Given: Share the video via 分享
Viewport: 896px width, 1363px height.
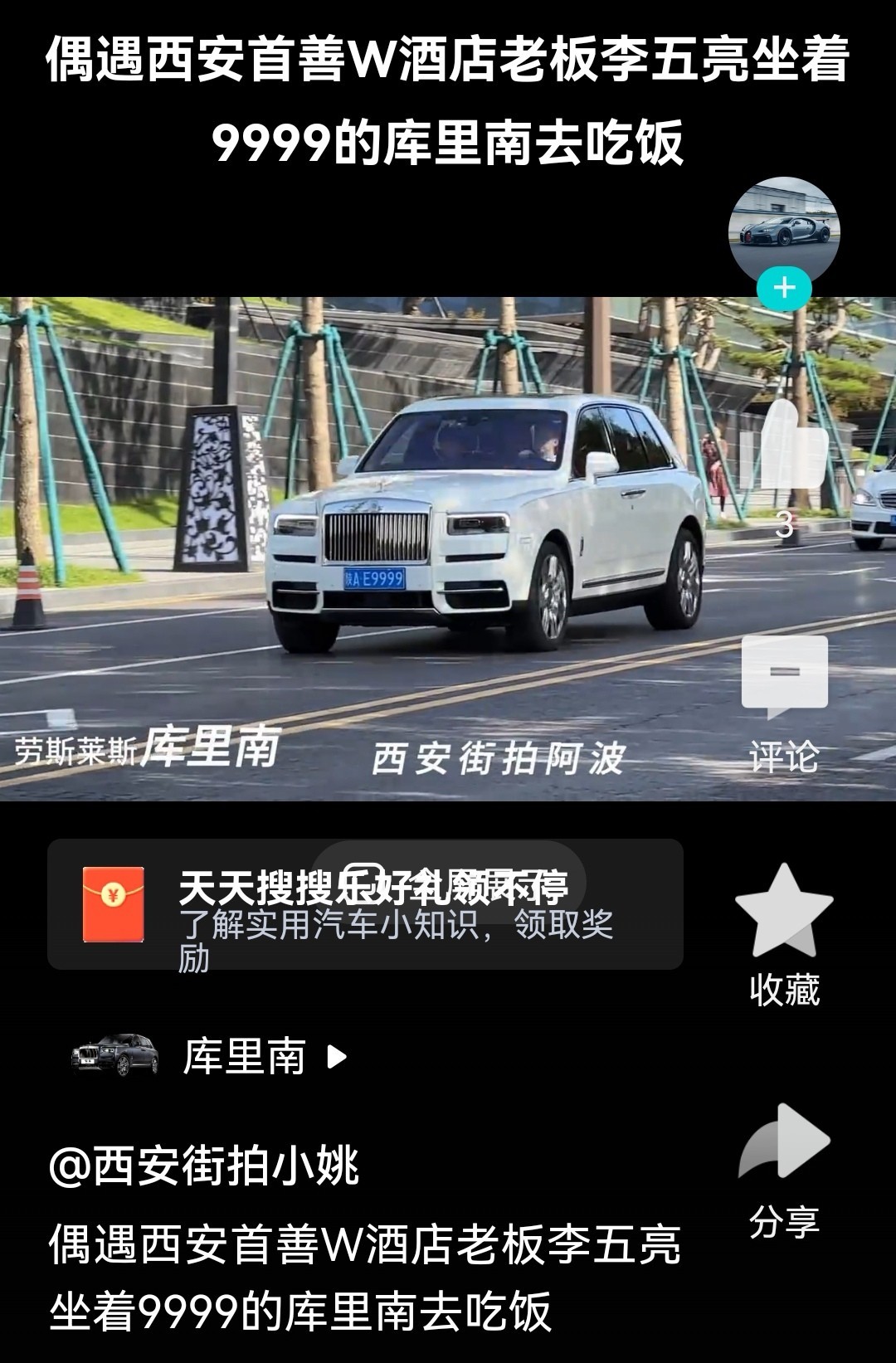Looking at the screenshot, I should [x=784, y=1145].
